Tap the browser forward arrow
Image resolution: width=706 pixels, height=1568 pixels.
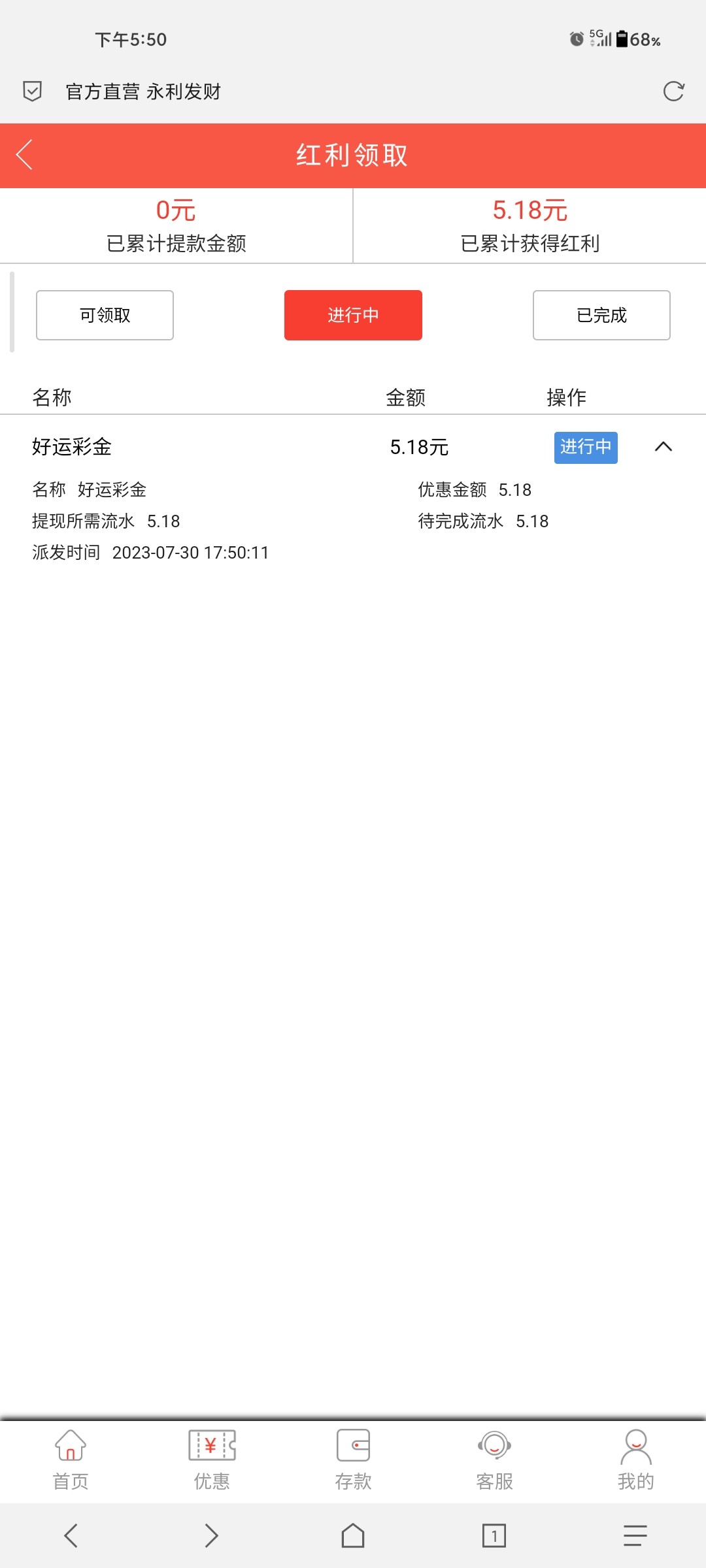coord(211,1535)
